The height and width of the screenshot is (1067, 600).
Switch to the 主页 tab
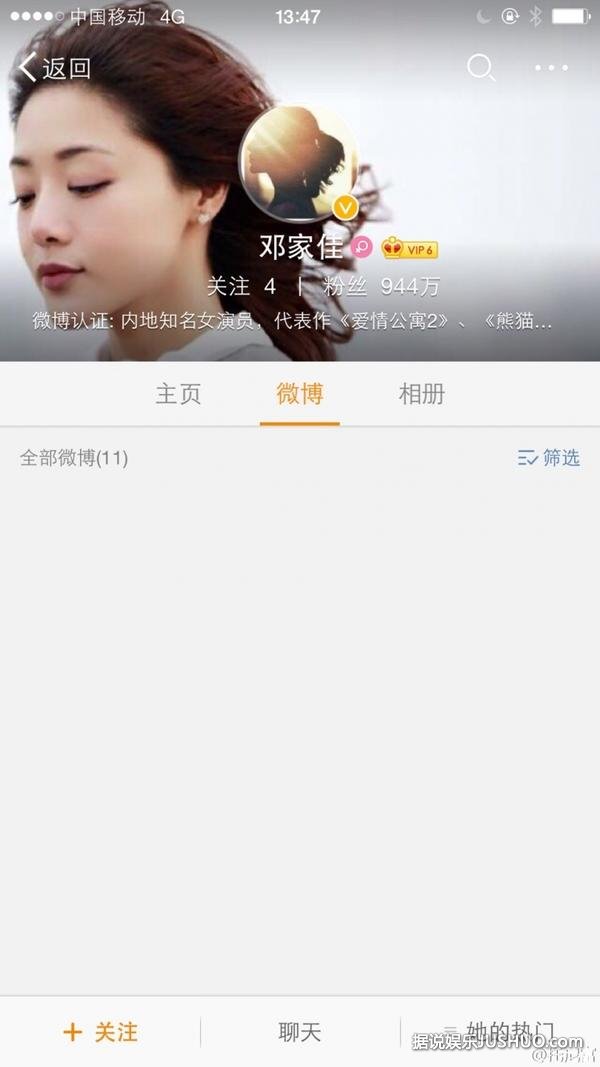[x=178, y=394]
